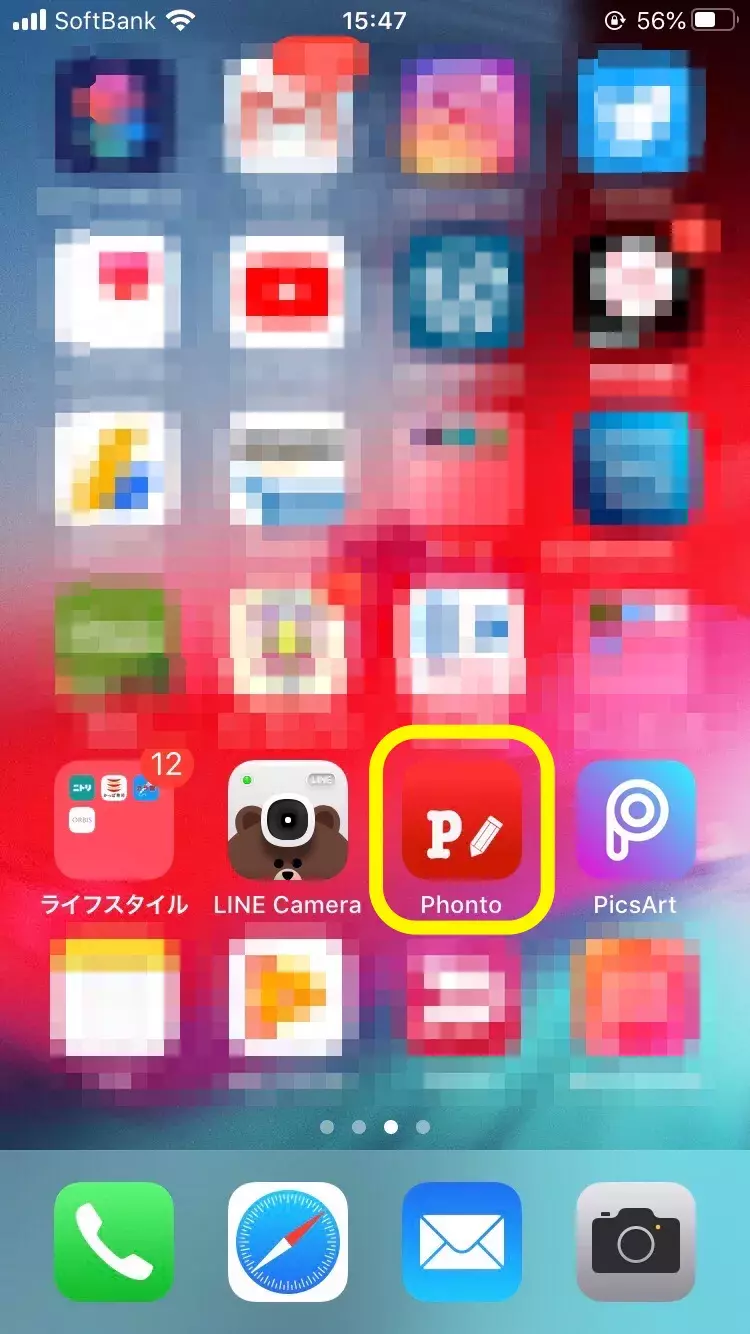Viewport: 750px width, 1334px height.
Task: Tap the SoftBank carrier label
Action: click(103, 17)
